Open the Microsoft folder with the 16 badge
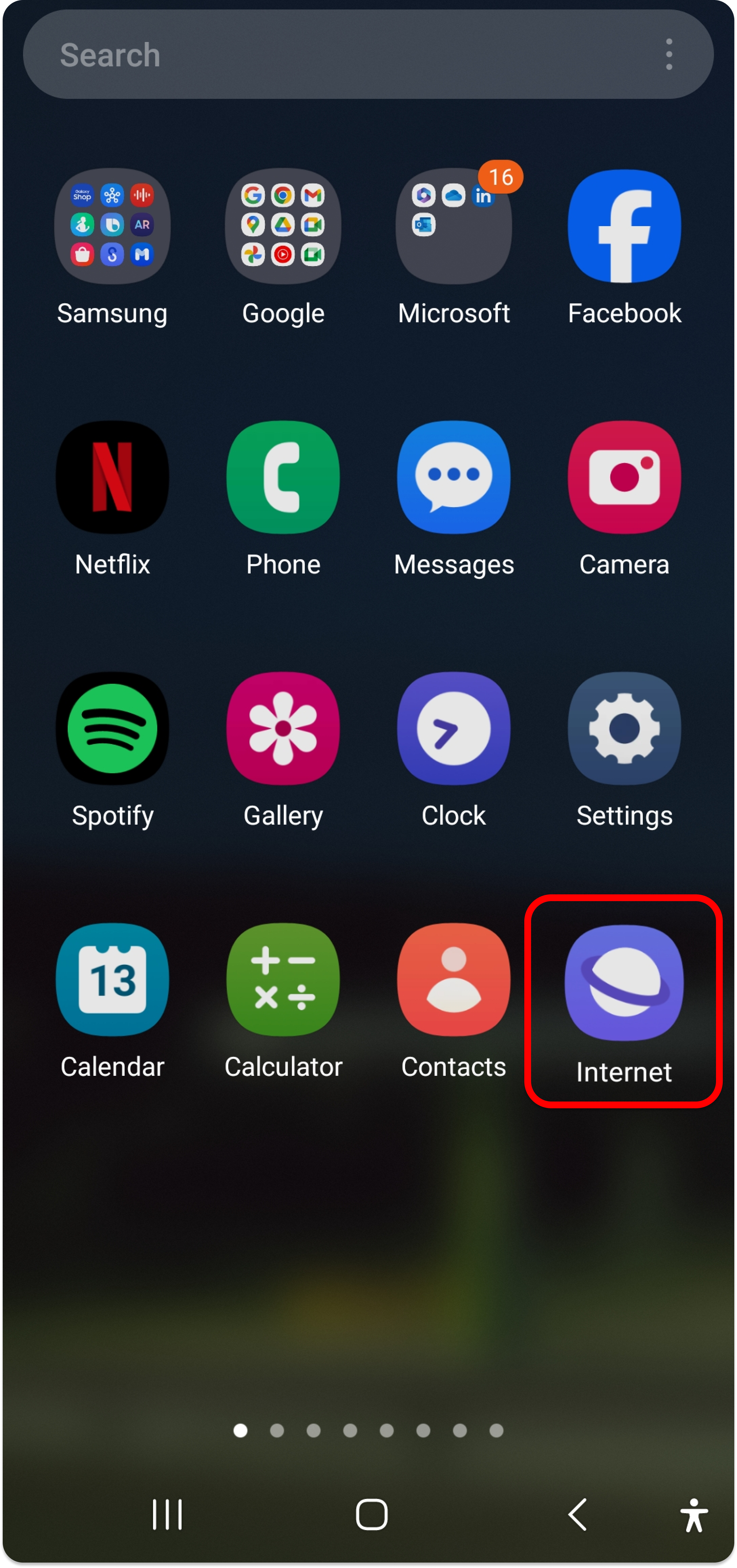The image size is (737, 1568). click(x=454, y=226)
